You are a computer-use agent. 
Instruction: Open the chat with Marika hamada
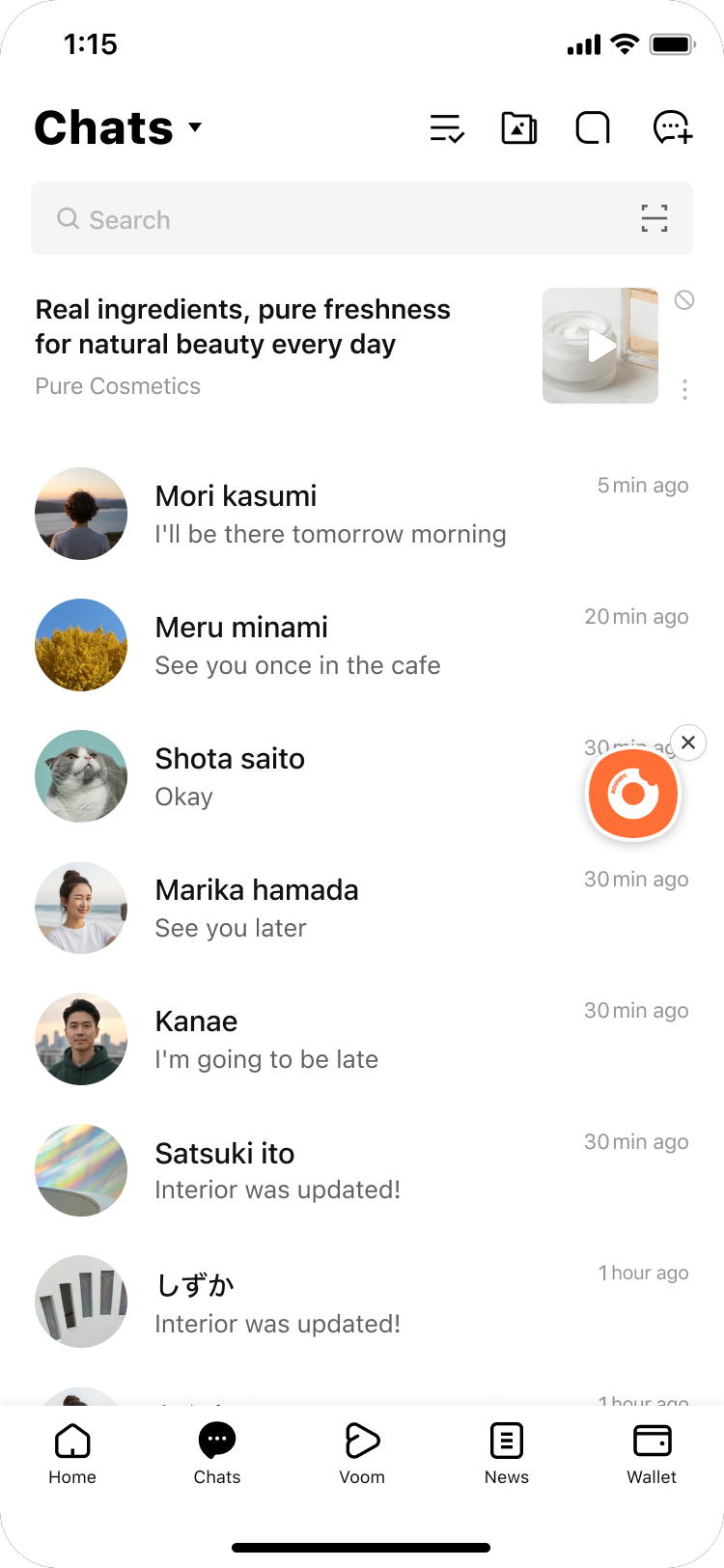click(328, 908)
